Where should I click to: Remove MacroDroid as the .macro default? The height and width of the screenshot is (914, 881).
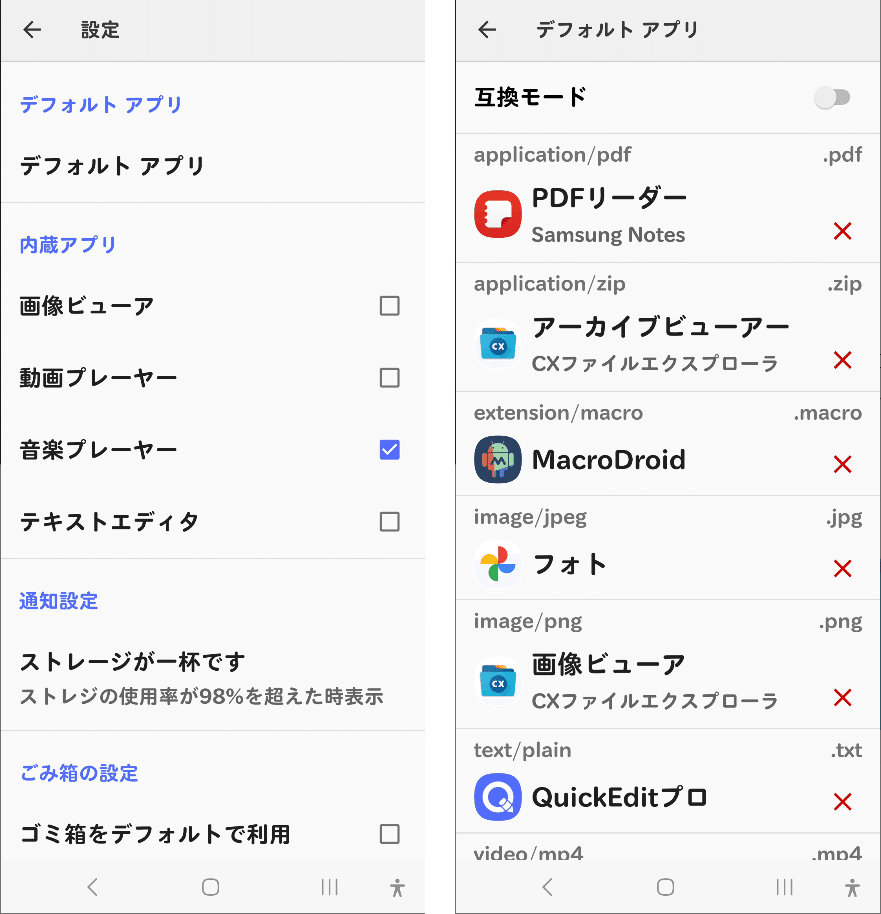(842, 464)
